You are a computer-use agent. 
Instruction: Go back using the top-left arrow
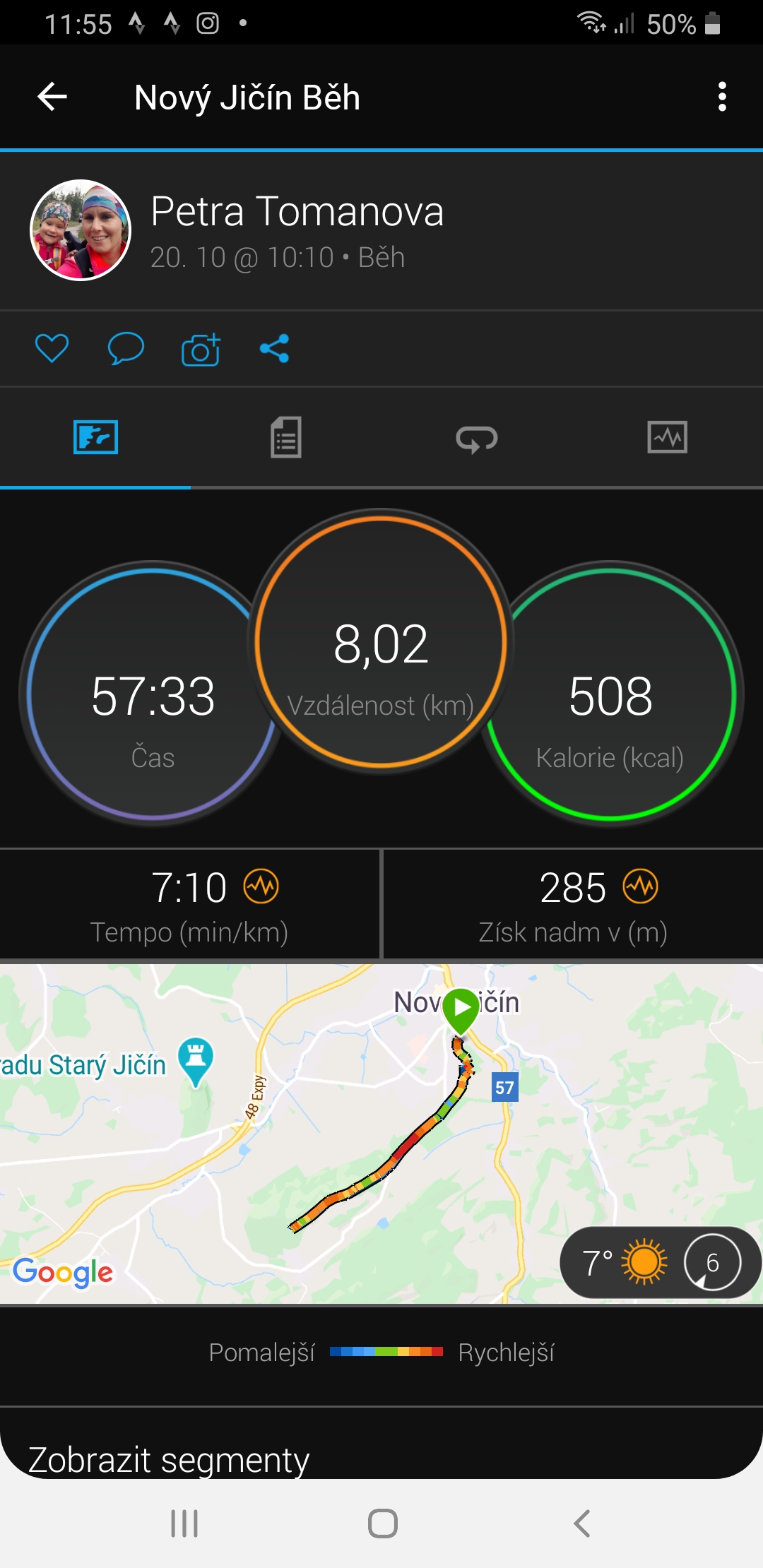coord(52,97)
